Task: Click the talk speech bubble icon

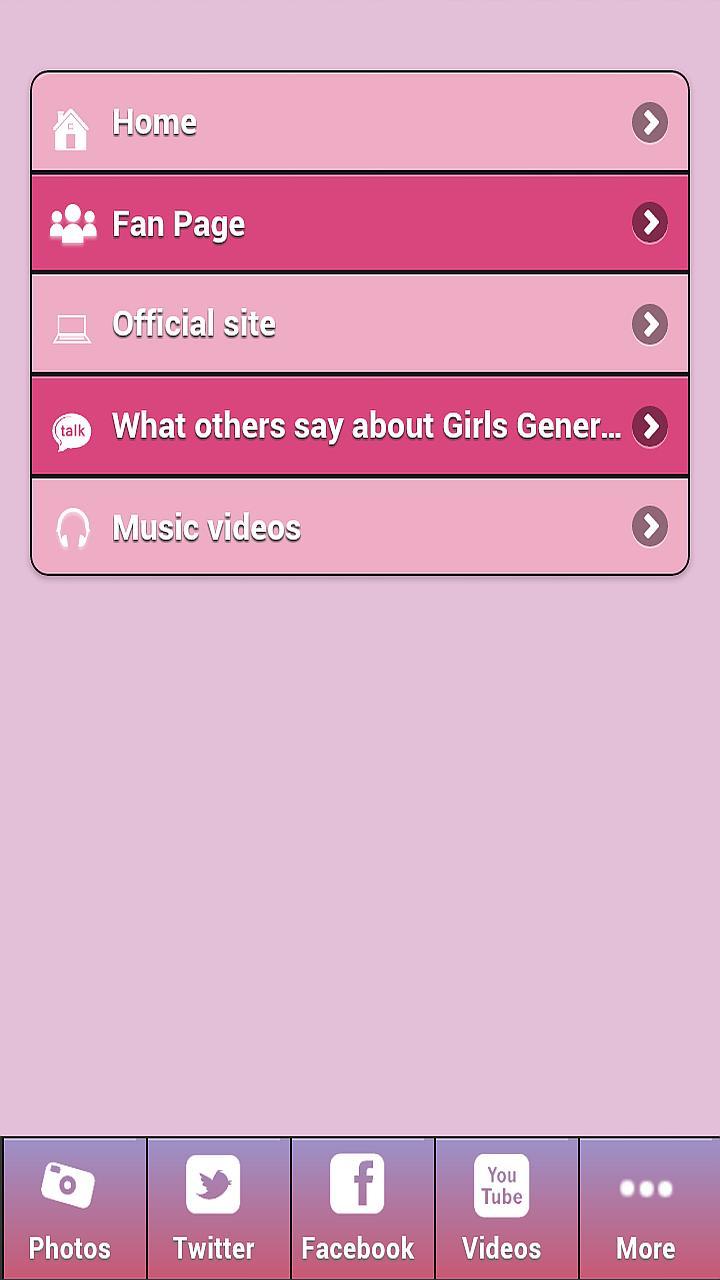Action: click(71, 426)
